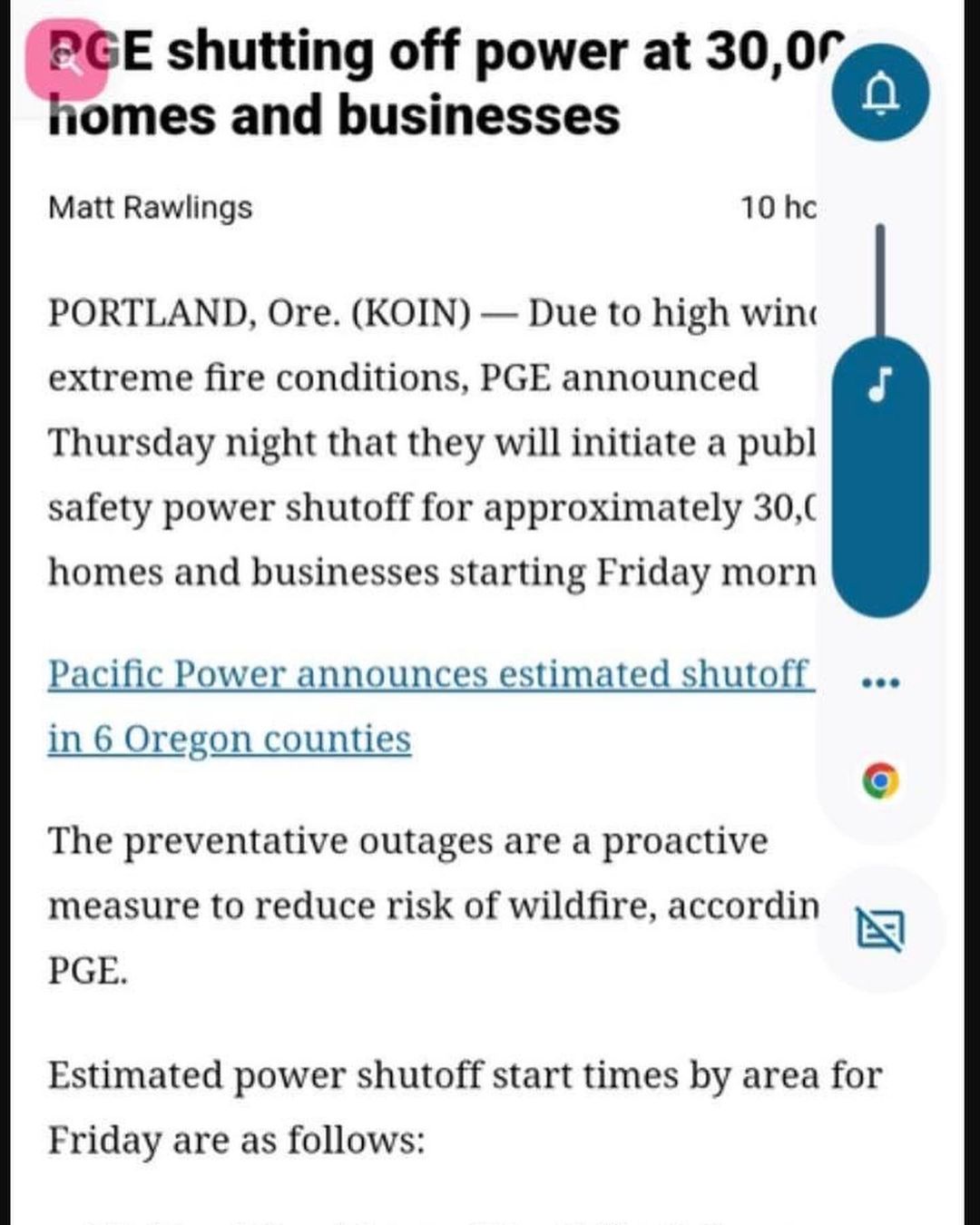Tap the ringer bell icon on the volume panel
The image size is (980, 1225).
click(879, 93)
